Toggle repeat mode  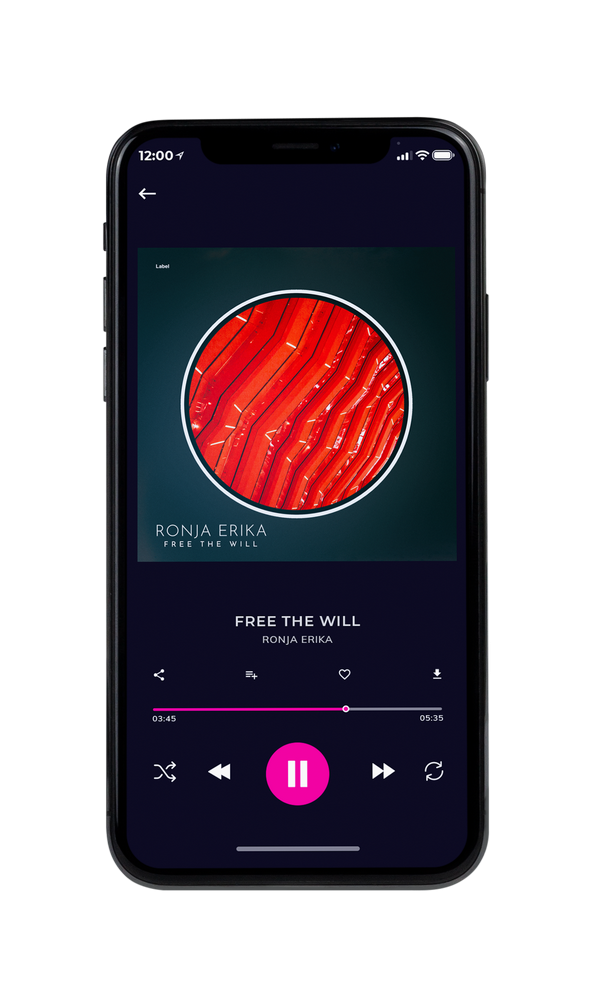(x=434, y=771)
